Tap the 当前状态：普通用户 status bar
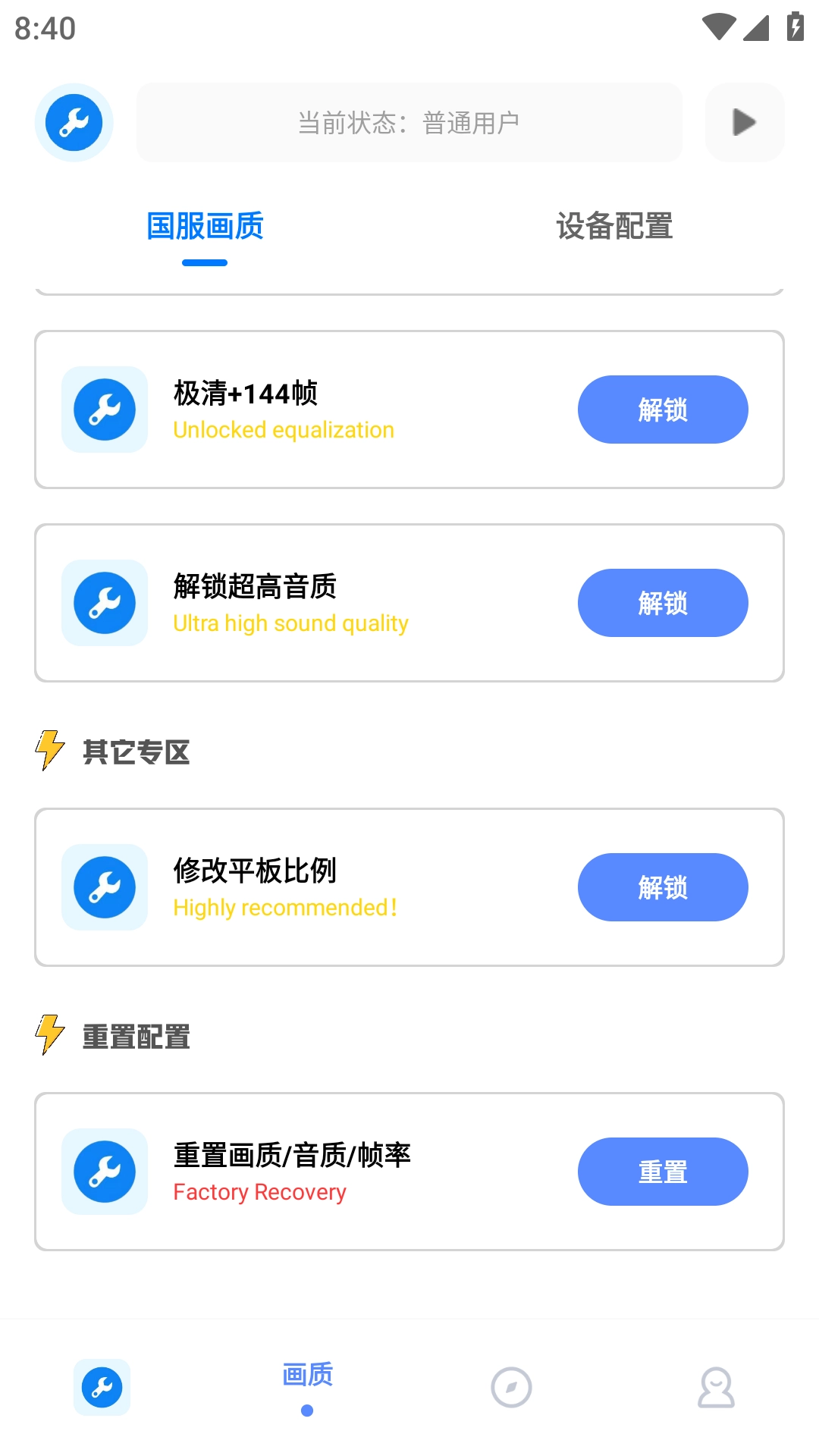 coord(409,122)
